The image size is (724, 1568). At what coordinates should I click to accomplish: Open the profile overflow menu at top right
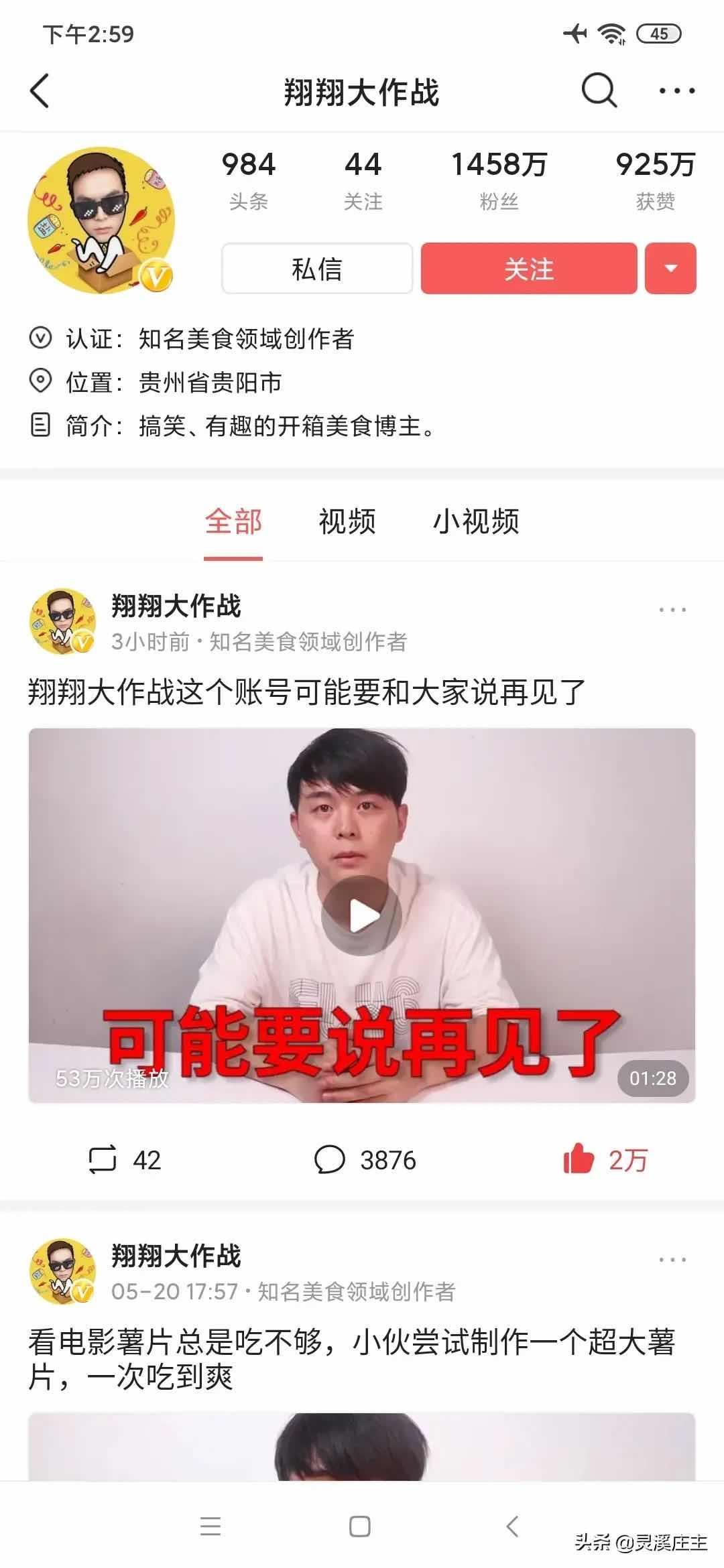point(676,91)
